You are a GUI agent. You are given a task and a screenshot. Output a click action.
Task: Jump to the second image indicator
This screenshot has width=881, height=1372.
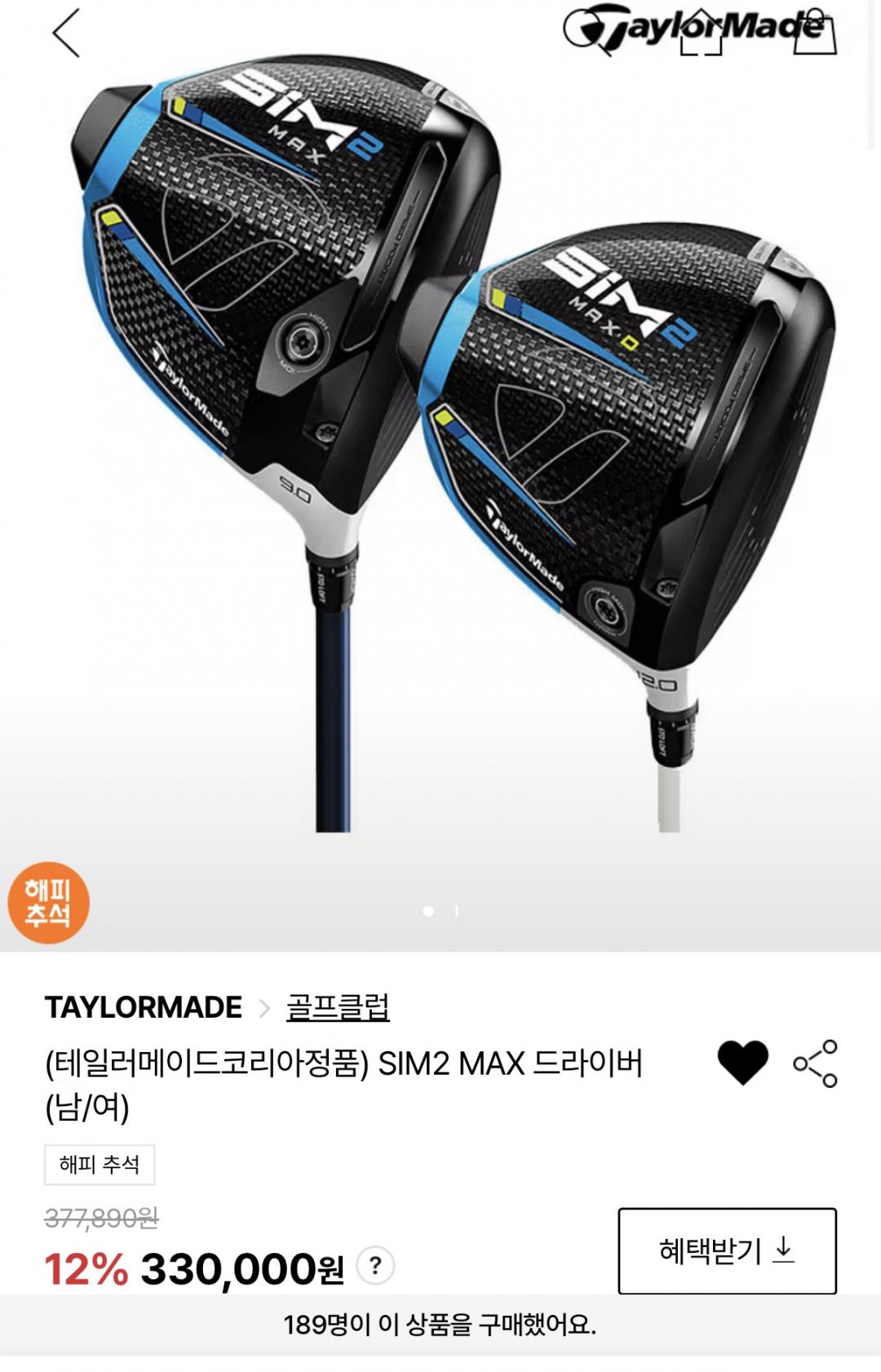click(457, 912)
